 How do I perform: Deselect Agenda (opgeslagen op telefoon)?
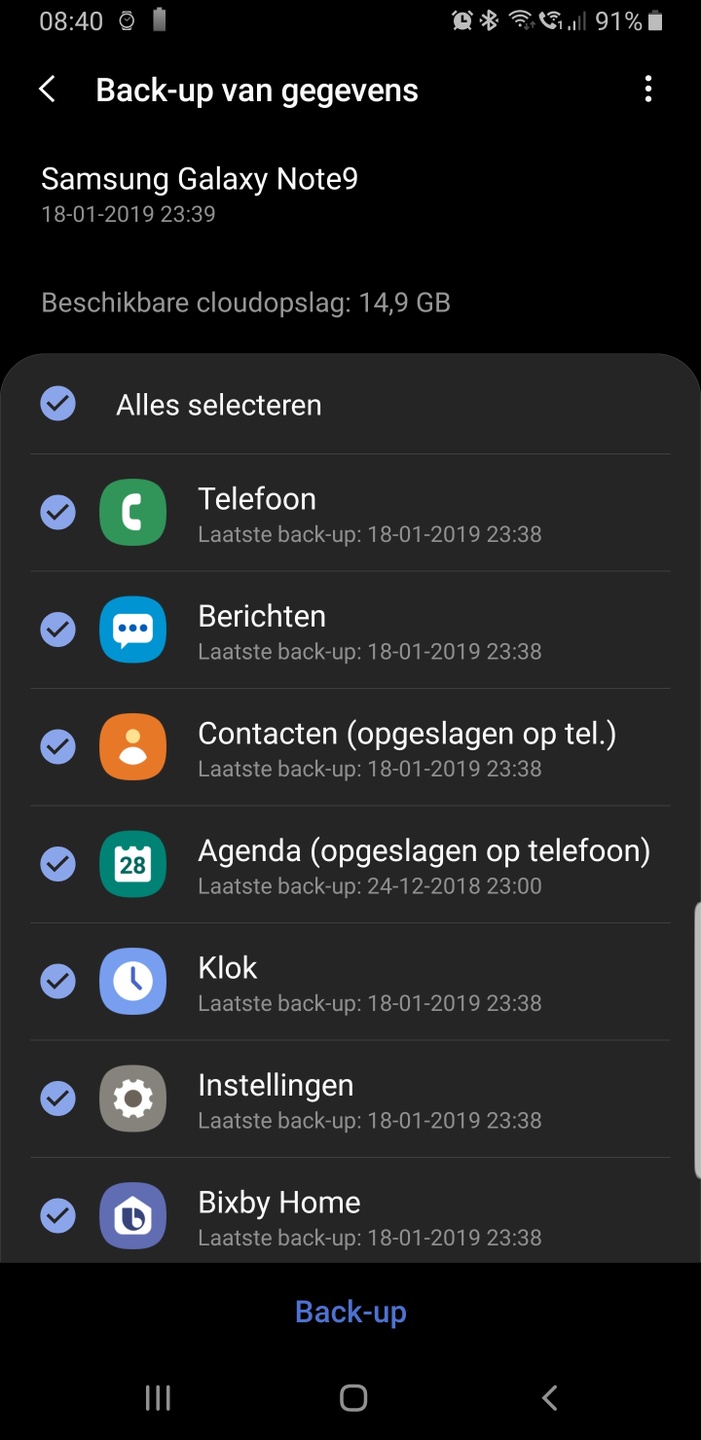pos(58,864)
